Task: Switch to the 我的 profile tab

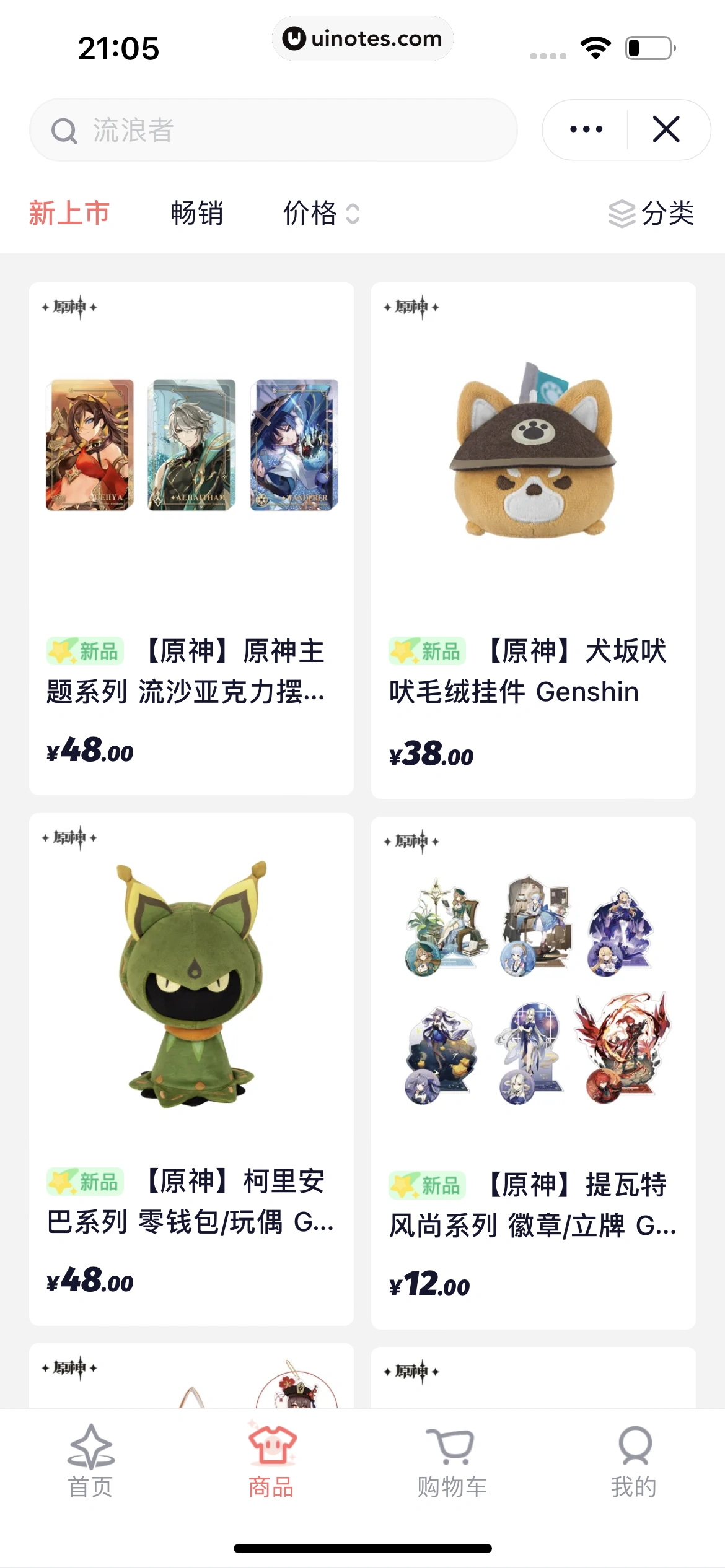Action: click(634, 1461)
